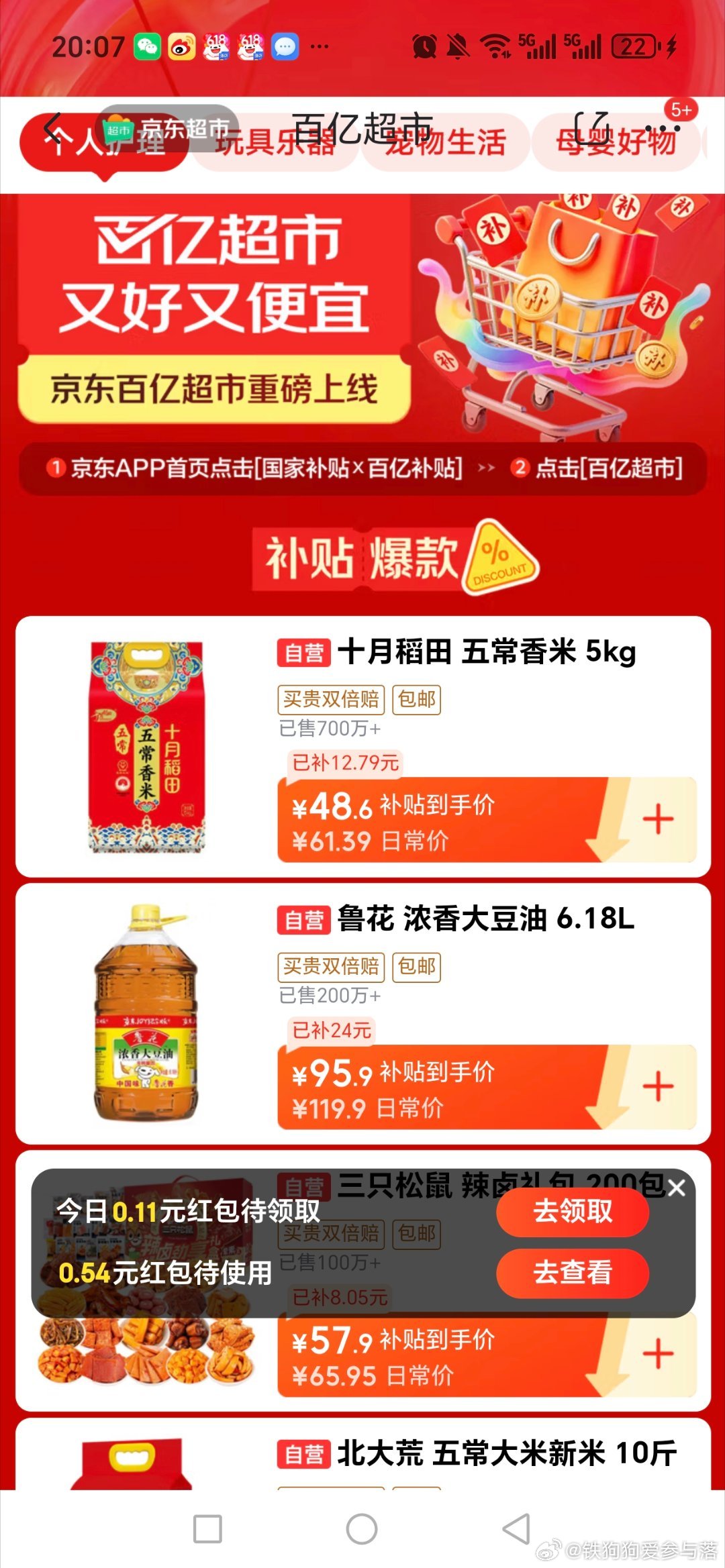This screenshot has height=1568, width=725.
Task: Add 十月稻田 五常香米 to cart
Action: 658,819
